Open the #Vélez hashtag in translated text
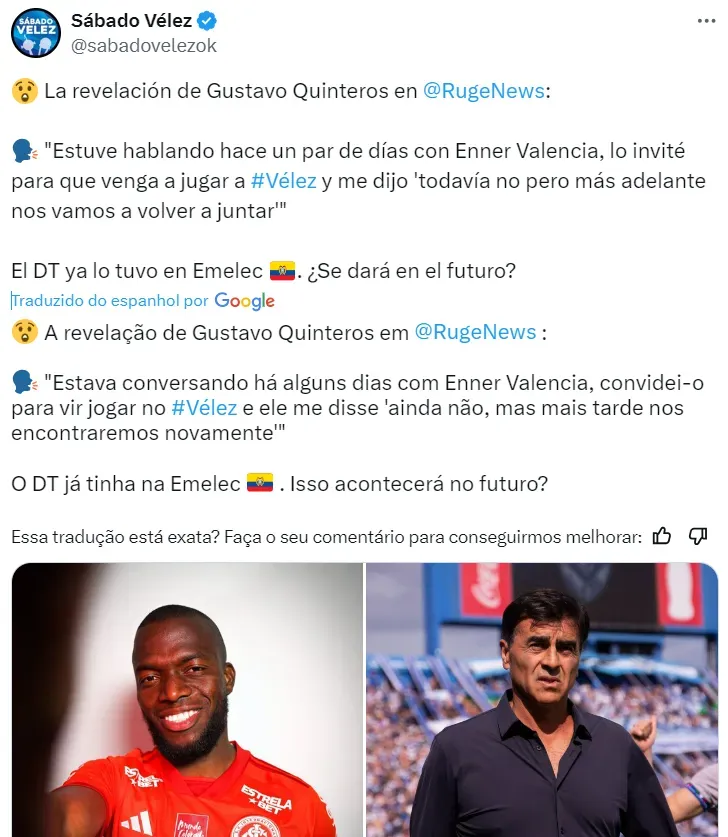This screenshot has height=837, width=728. (204, 408)
